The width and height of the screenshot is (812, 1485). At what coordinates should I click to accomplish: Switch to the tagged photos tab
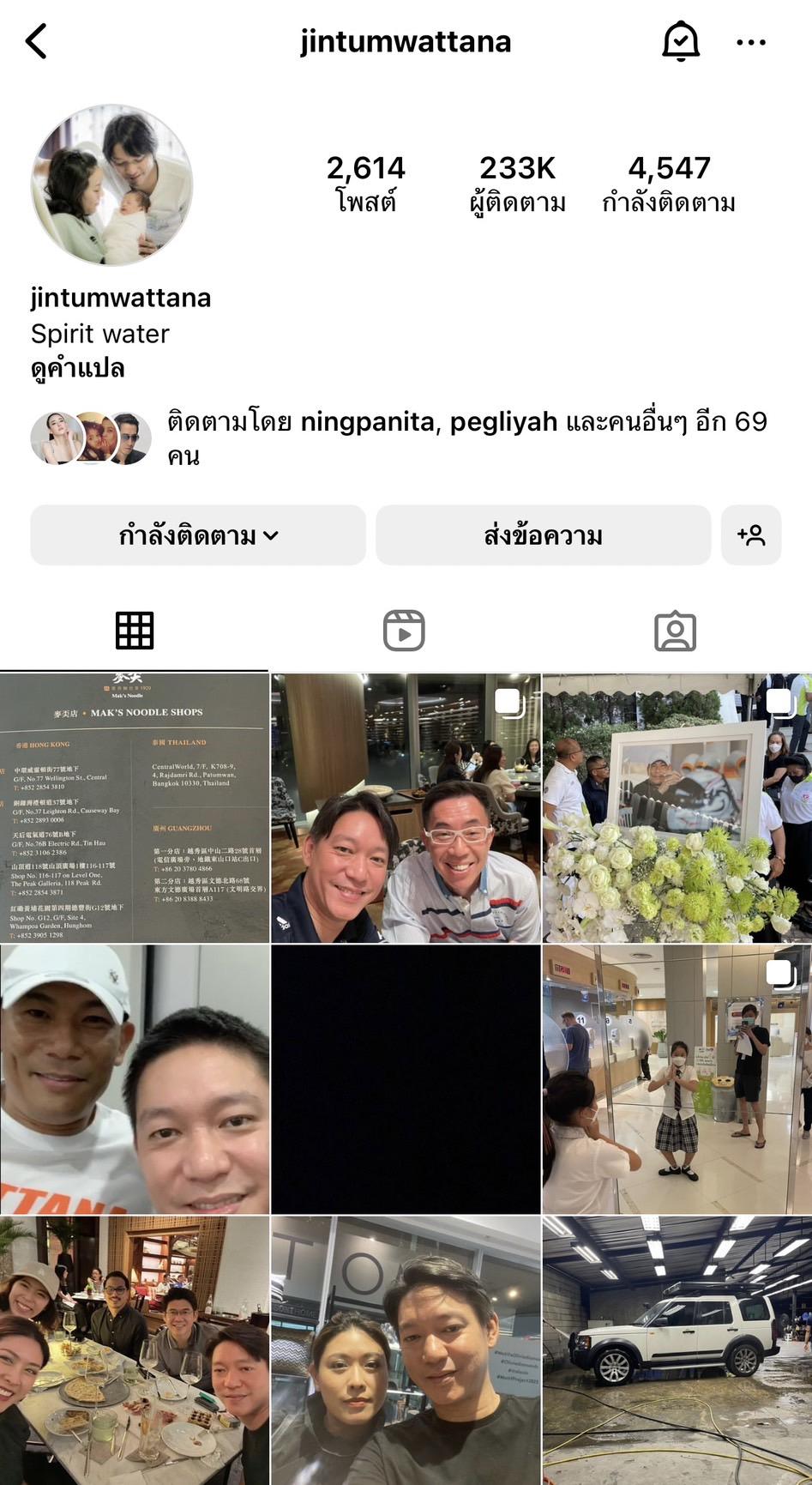[675, 631]
